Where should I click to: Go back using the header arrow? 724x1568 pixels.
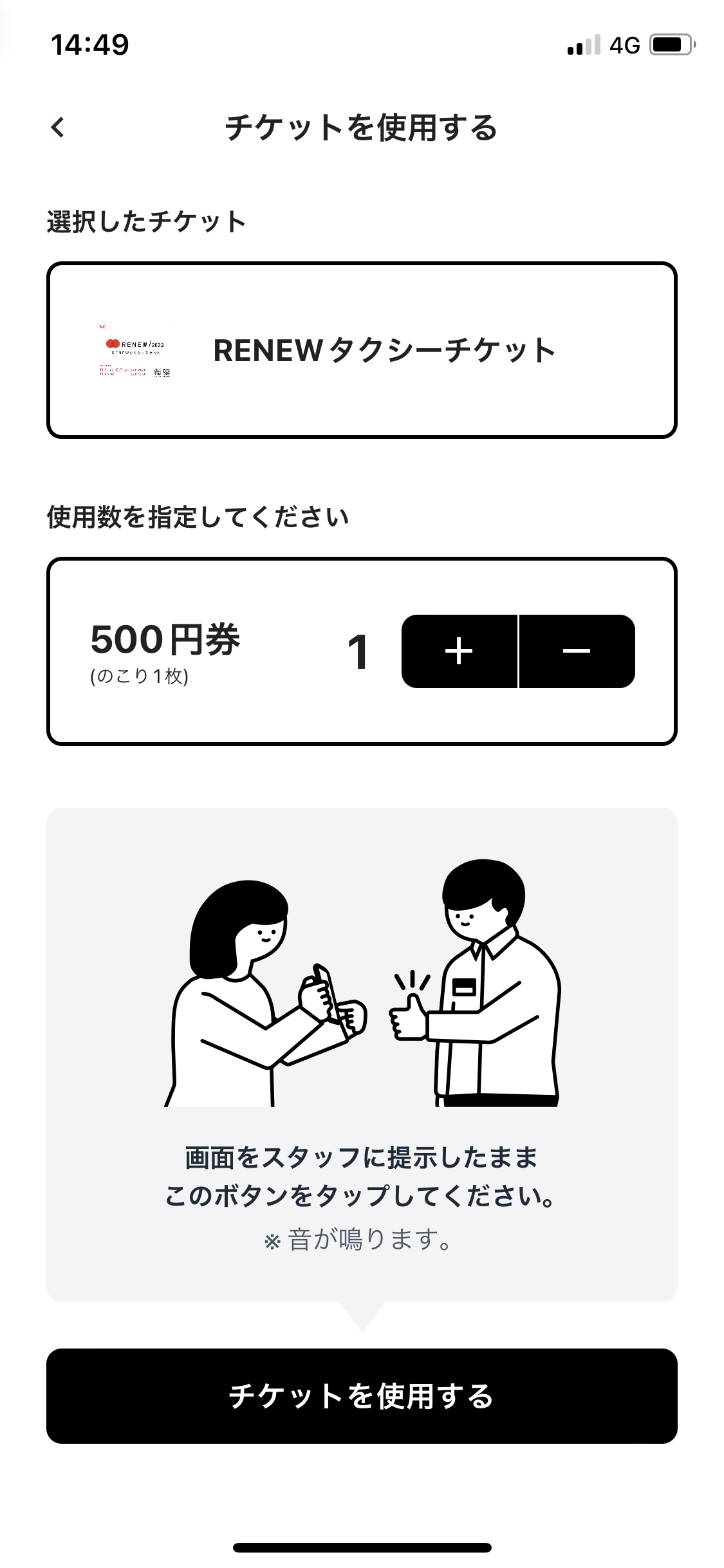pos(58,127)
